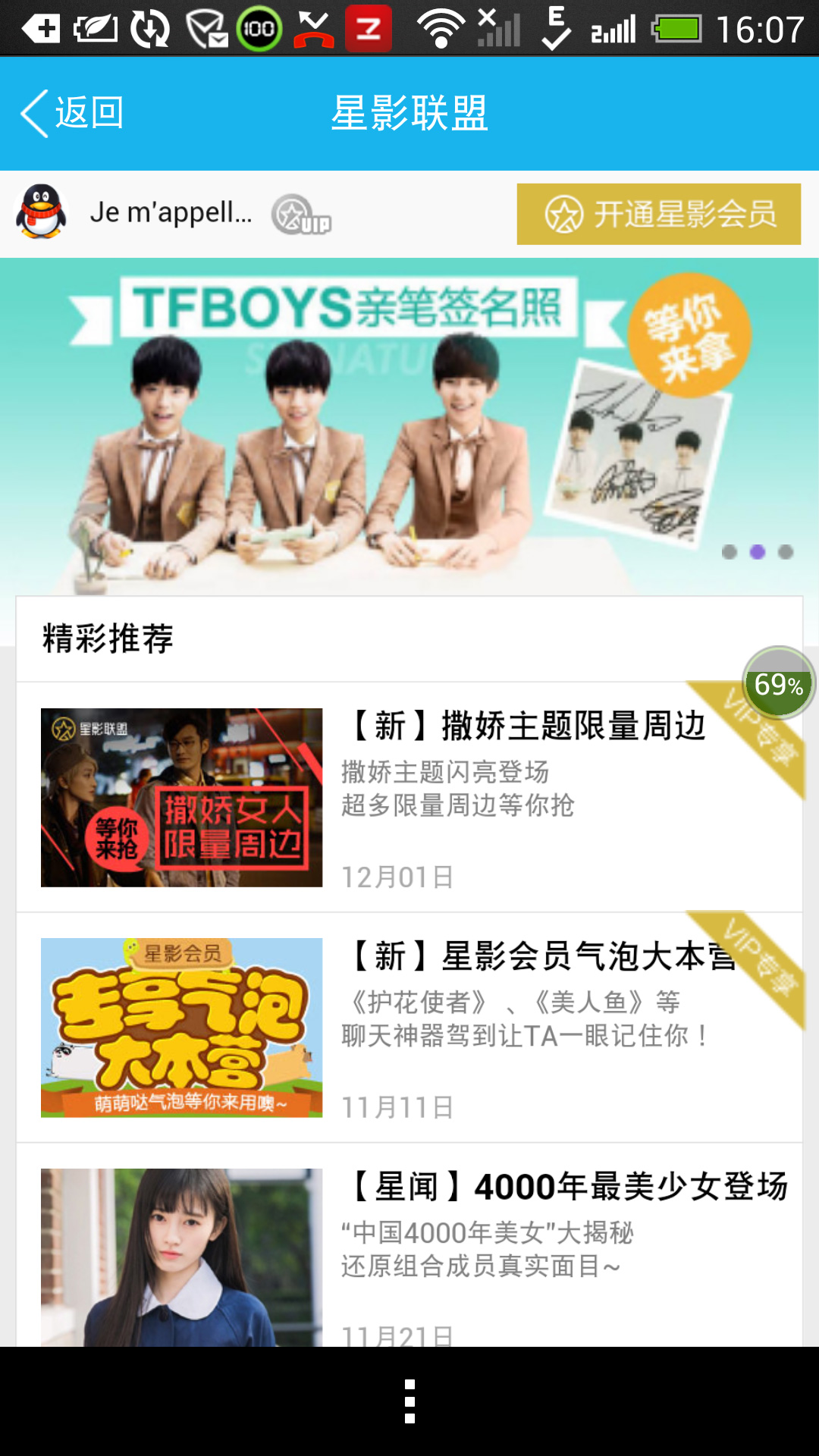Open the 撒娇主题限量周边 article
Viewport: 819px width, 1456px height.
pos(409,796)
